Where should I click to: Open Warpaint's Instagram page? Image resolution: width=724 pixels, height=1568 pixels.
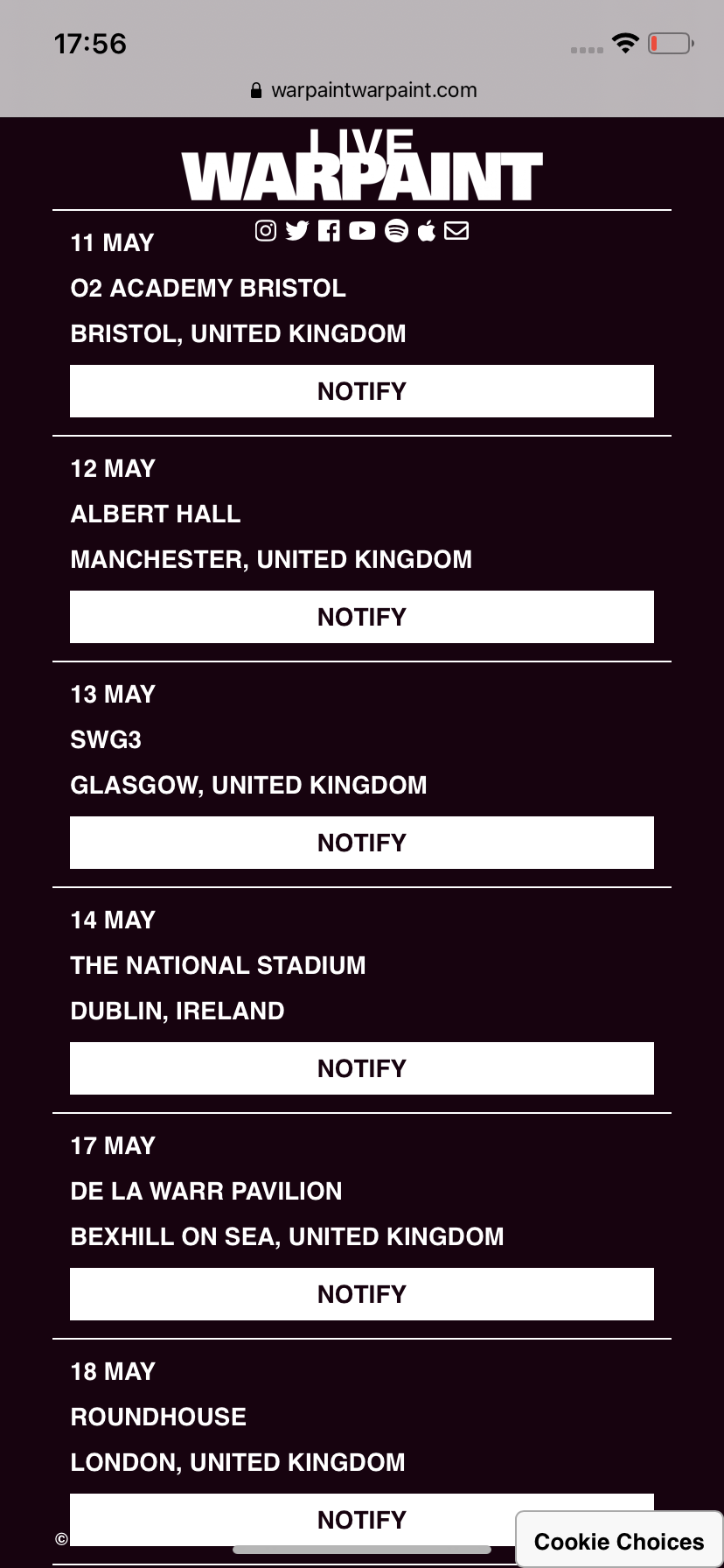click(266, 230)
